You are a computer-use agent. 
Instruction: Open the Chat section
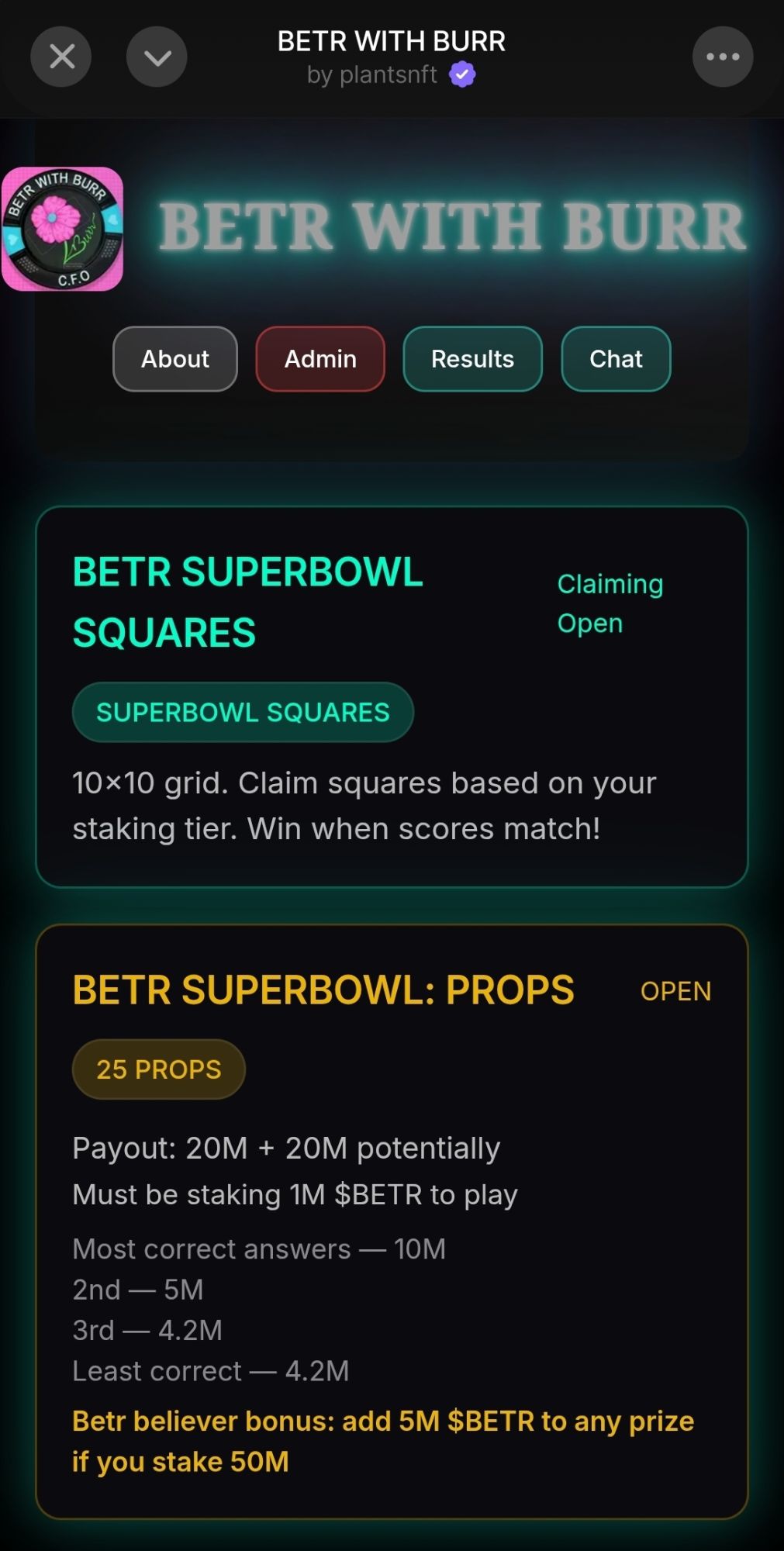pyautogui.click(x=616, y=359)
